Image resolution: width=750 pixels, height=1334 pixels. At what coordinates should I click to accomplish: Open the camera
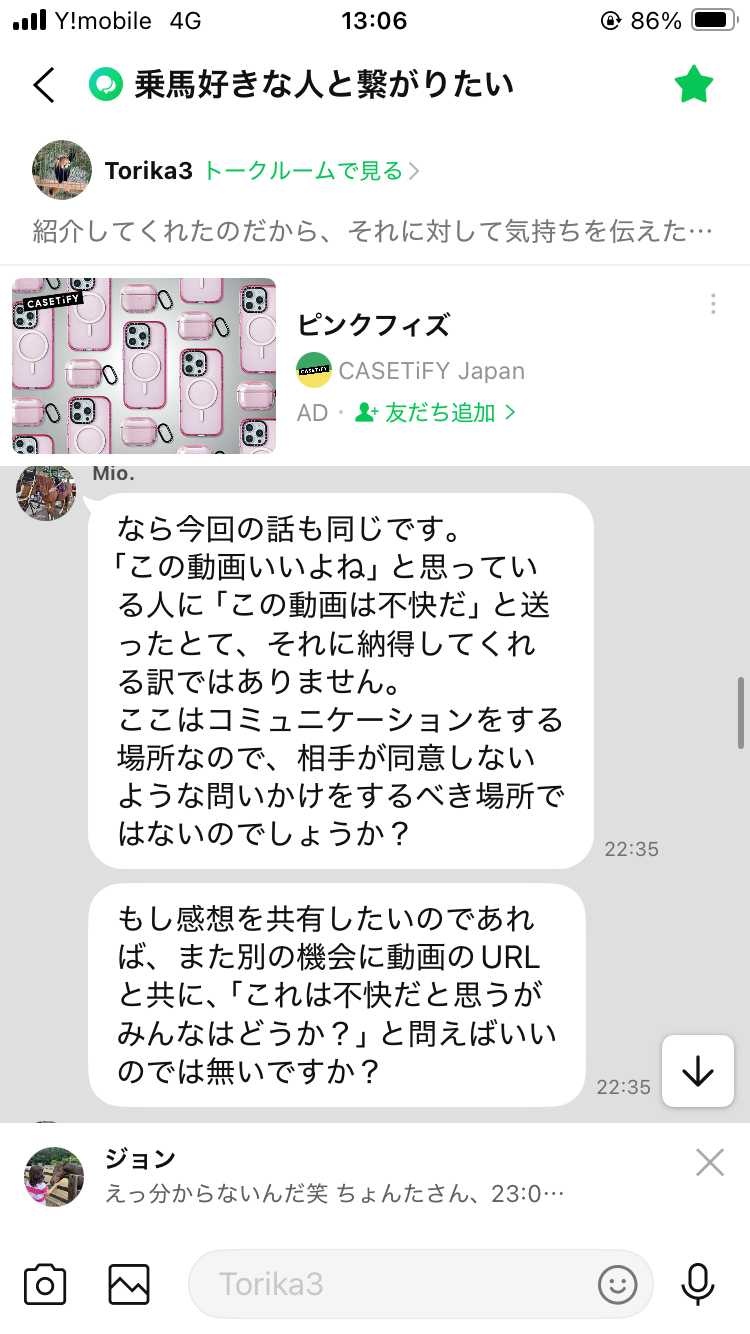point(45,1284)
